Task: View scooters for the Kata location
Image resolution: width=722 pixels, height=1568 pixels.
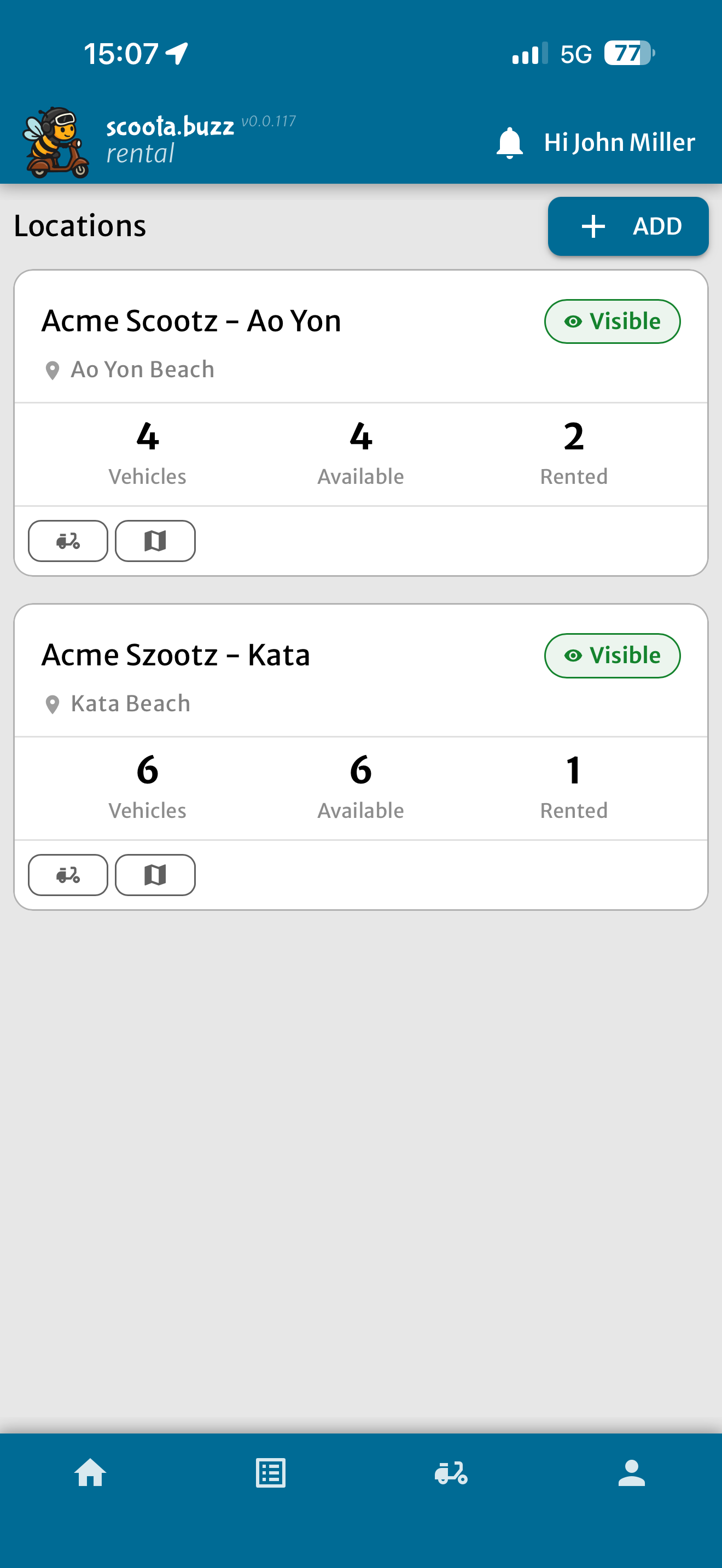Action: [x=68, y=875]
